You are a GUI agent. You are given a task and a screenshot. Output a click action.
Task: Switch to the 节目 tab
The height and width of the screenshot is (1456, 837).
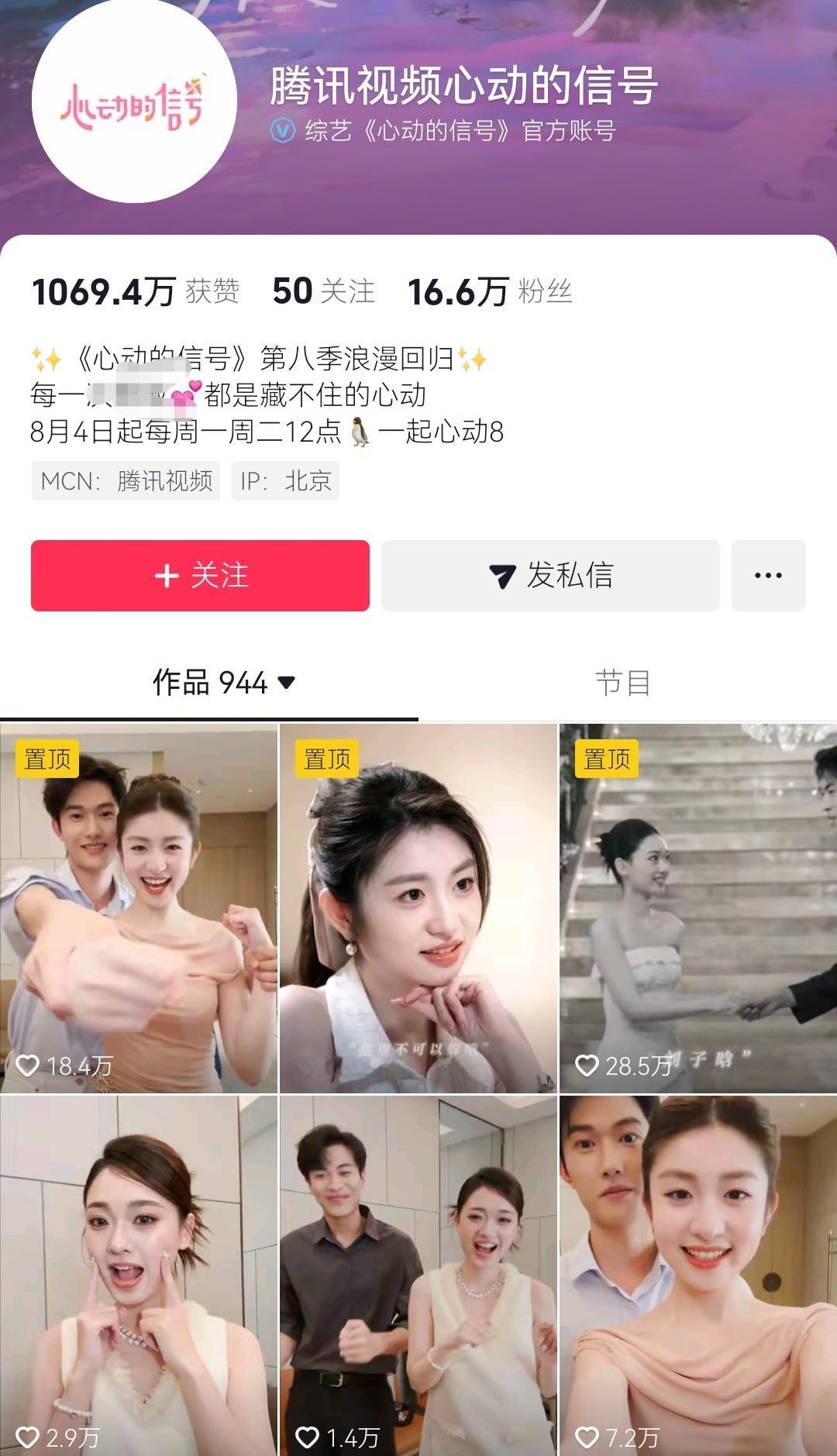point(622,683)
